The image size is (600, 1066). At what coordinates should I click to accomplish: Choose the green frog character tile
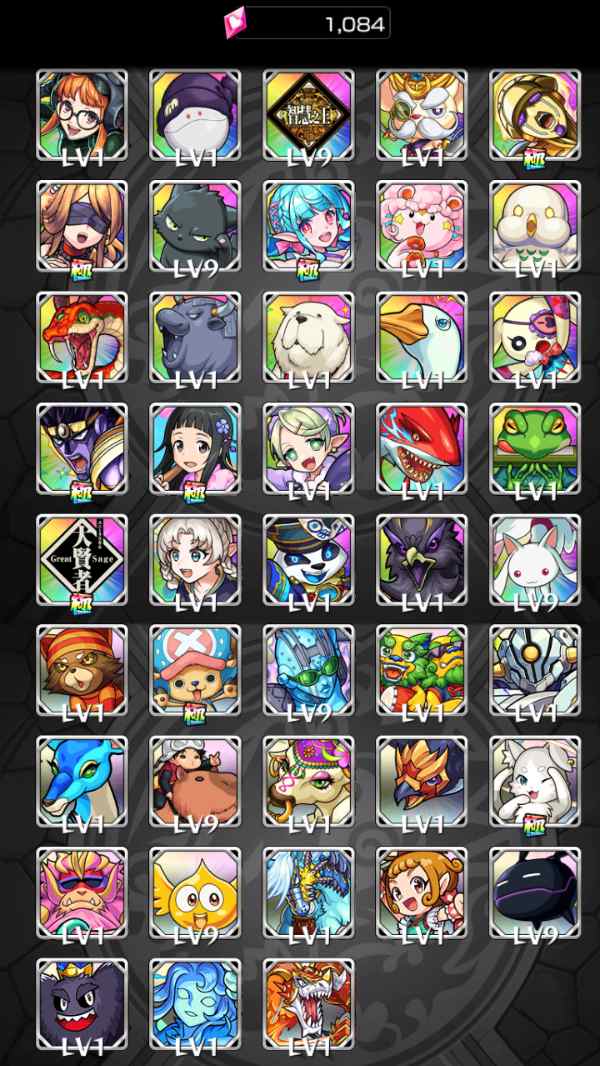point(535,448)
